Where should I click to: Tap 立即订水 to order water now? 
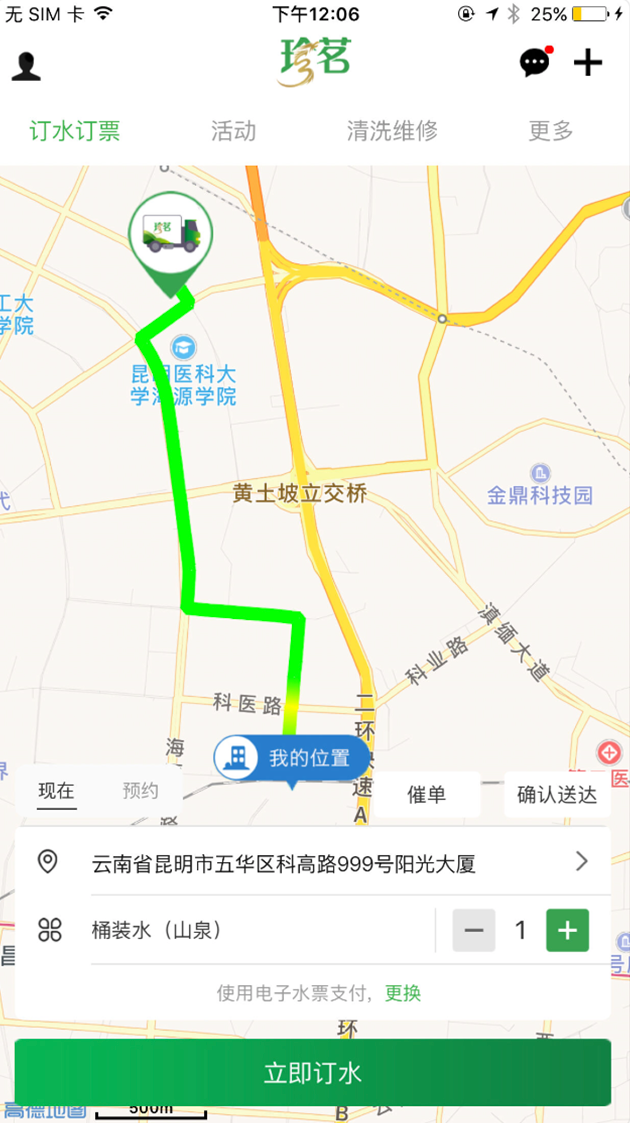[x=312, y=1073]
